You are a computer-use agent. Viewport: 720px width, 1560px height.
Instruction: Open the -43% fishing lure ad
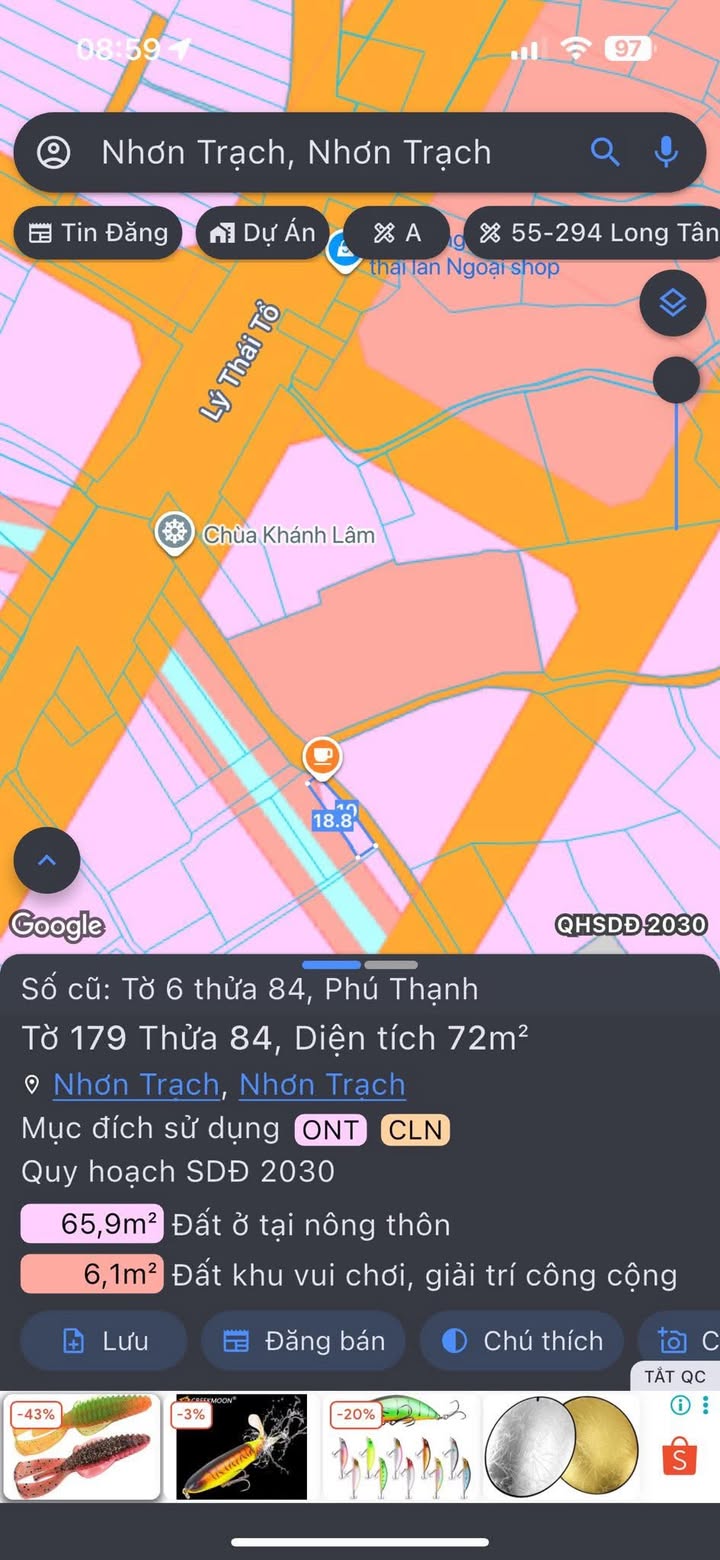(x=82, y=1447)
